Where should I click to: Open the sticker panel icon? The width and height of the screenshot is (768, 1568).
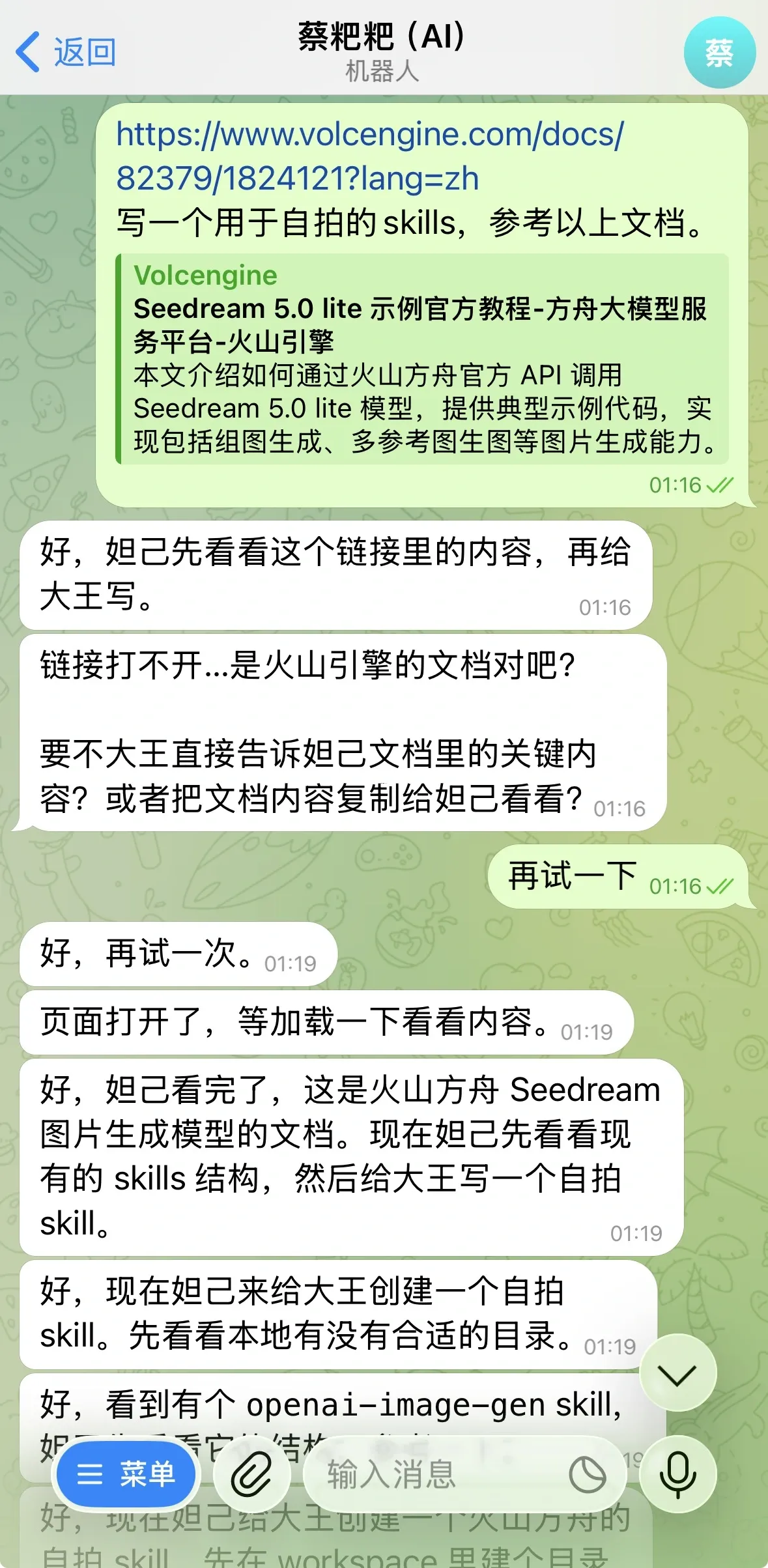click(x=587, y=1475)
